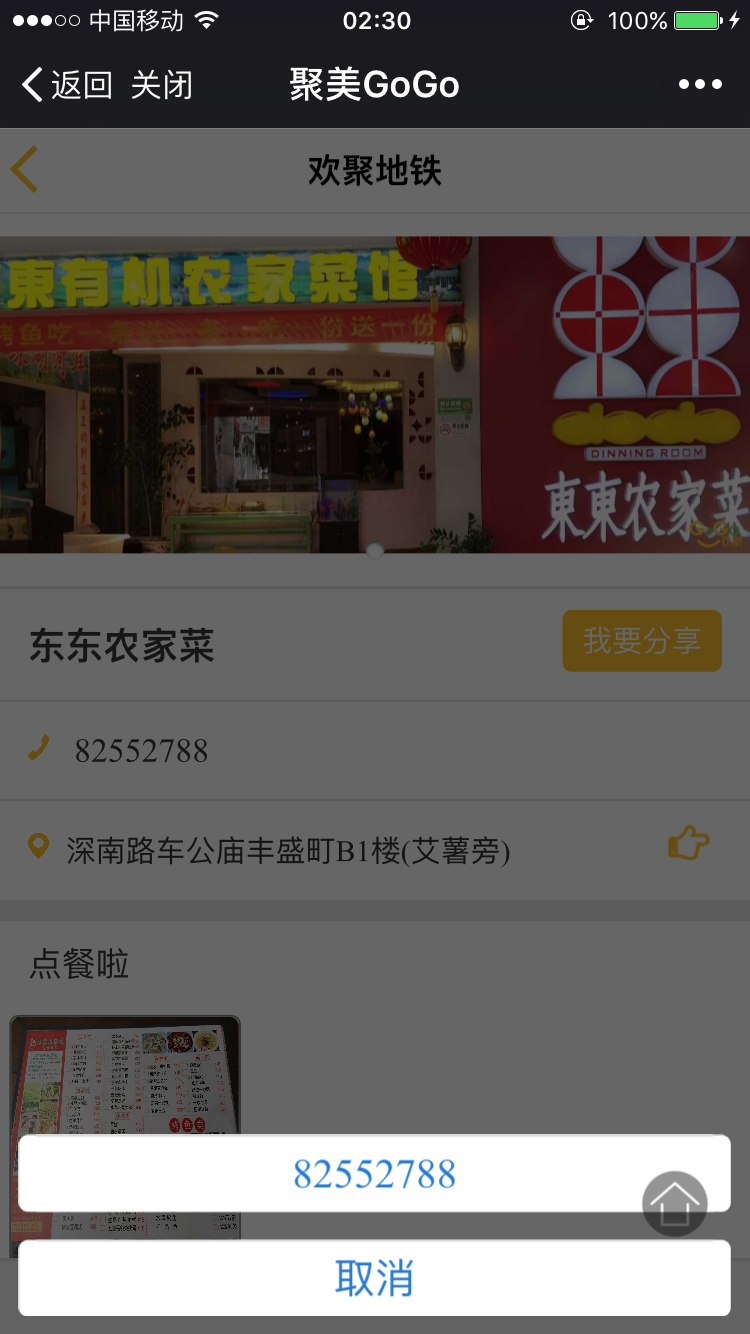Close the page with 关闭
Image resolution: width=750 pixels, height=1334 pixels.
coord(161,85)
